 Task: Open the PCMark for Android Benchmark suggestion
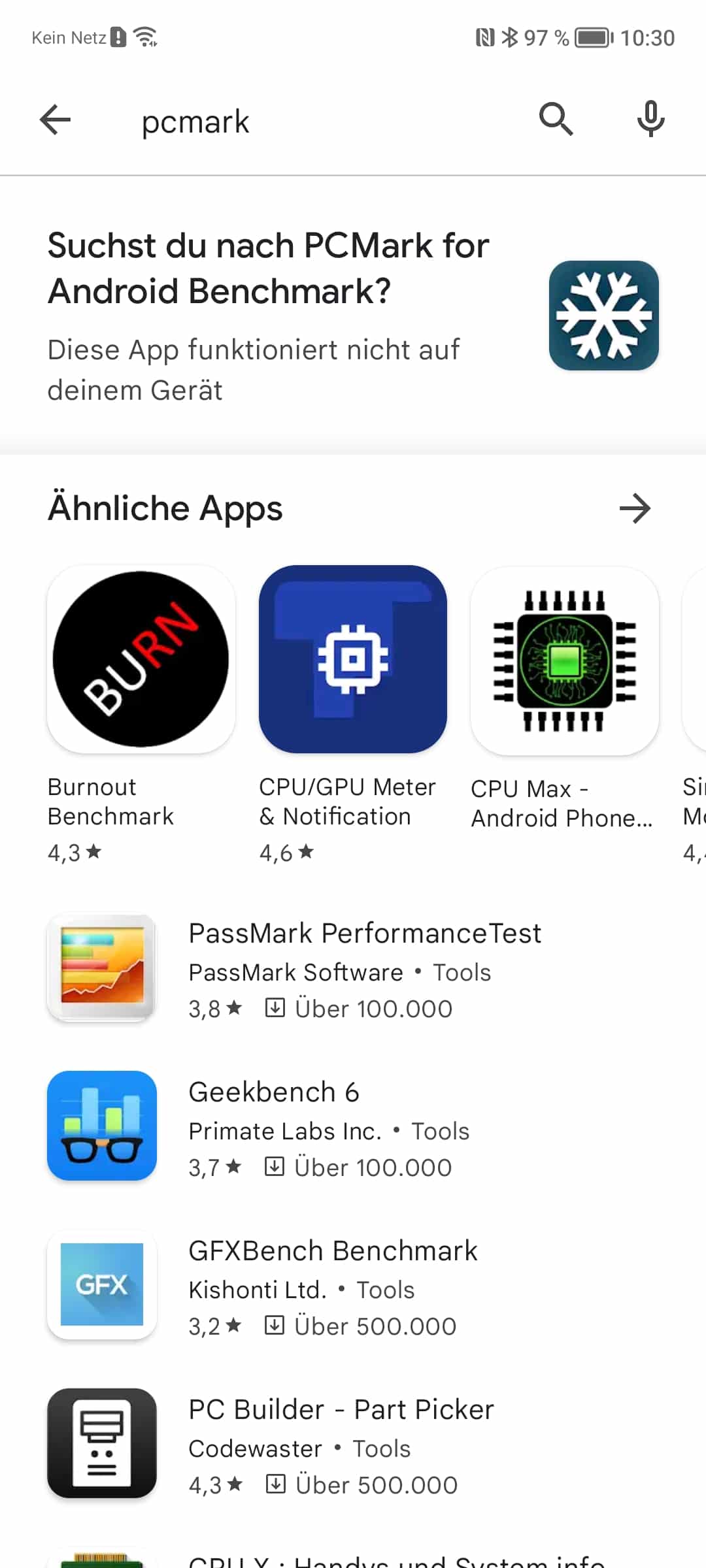point(353,316)
